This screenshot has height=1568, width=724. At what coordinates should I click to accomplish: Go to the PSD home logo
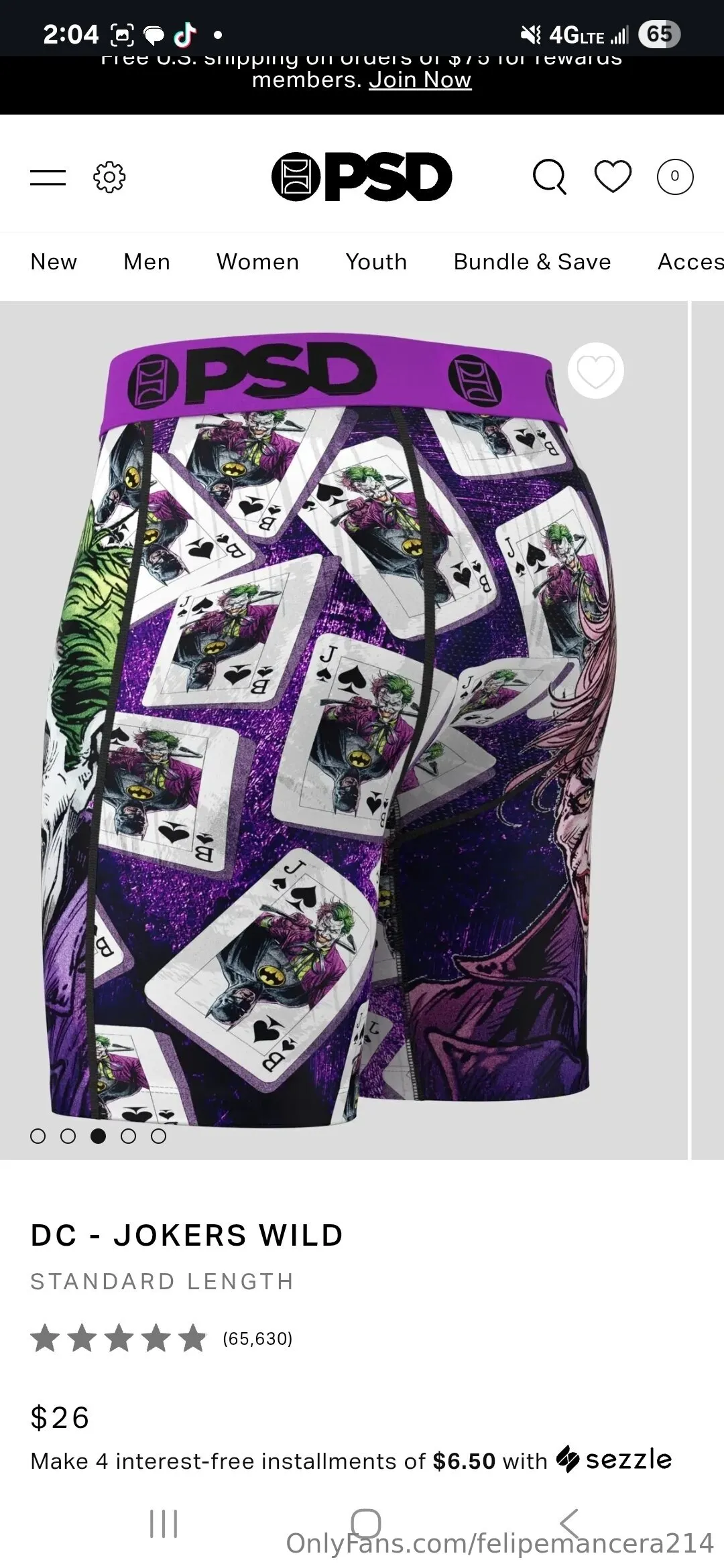click(x=362, y=177)
